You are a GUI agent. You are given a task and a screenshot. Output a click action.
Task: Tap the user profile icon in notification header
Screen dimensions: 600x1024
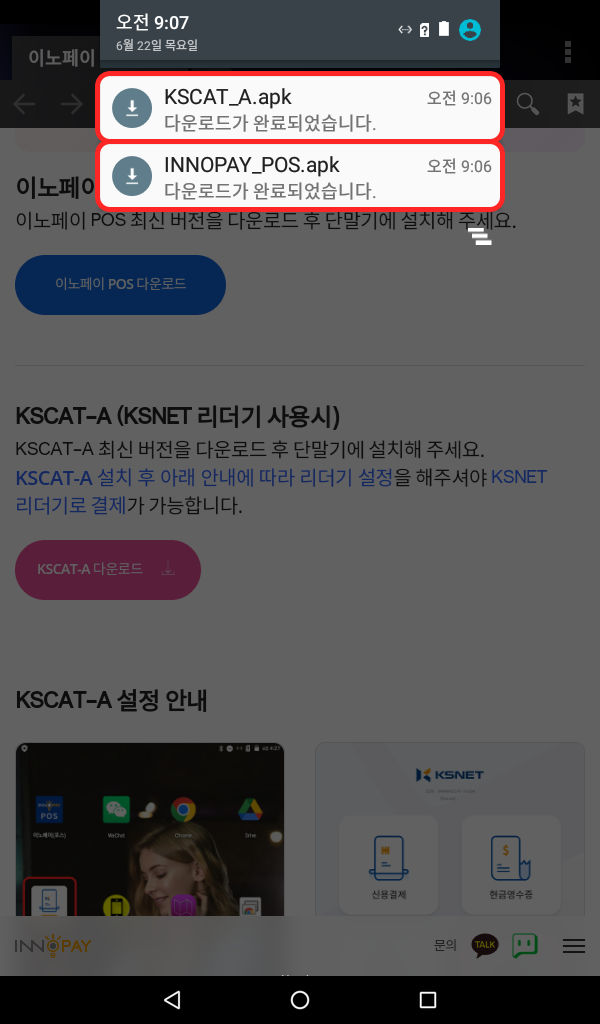click(469, 29)
